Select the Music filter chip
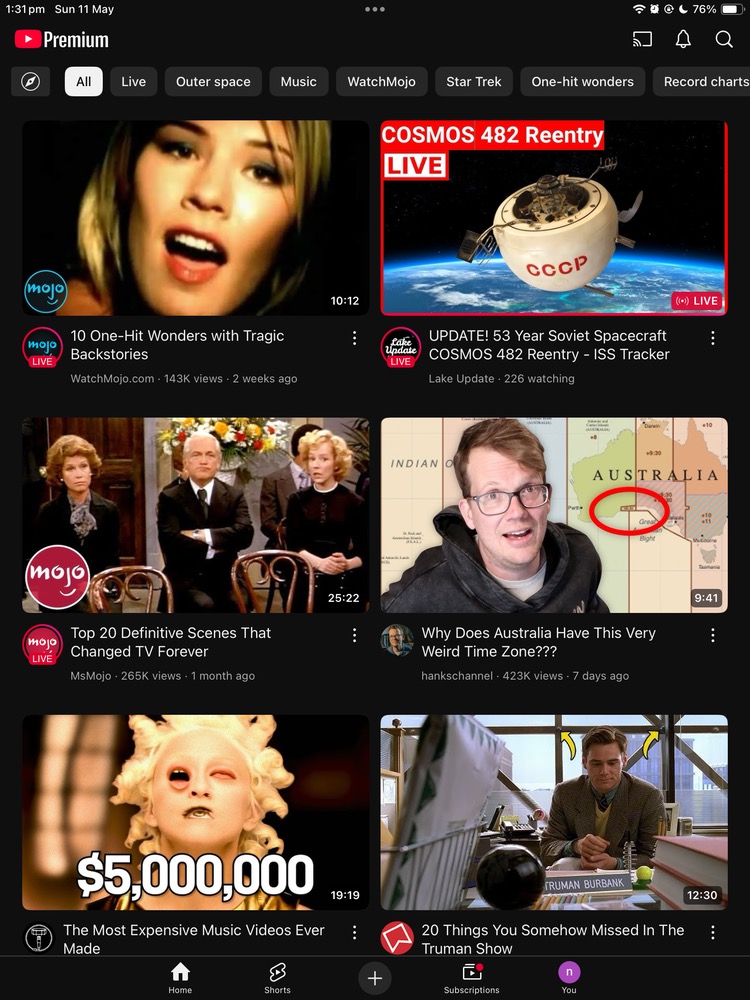 [x=298, y=82]
